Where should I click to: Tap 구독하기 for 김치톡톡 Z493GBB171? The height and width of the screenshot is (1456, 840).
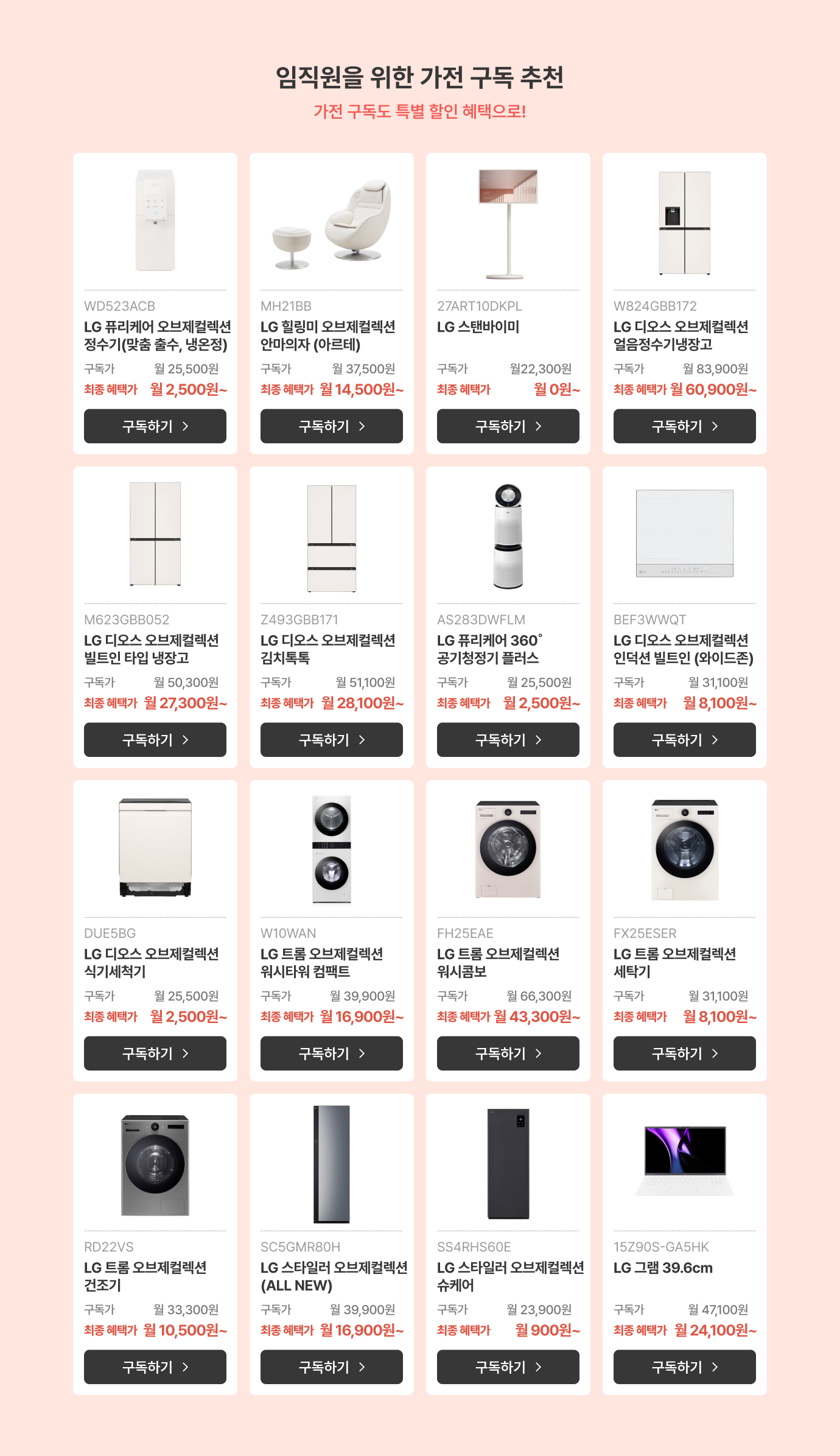pos(331,740)
